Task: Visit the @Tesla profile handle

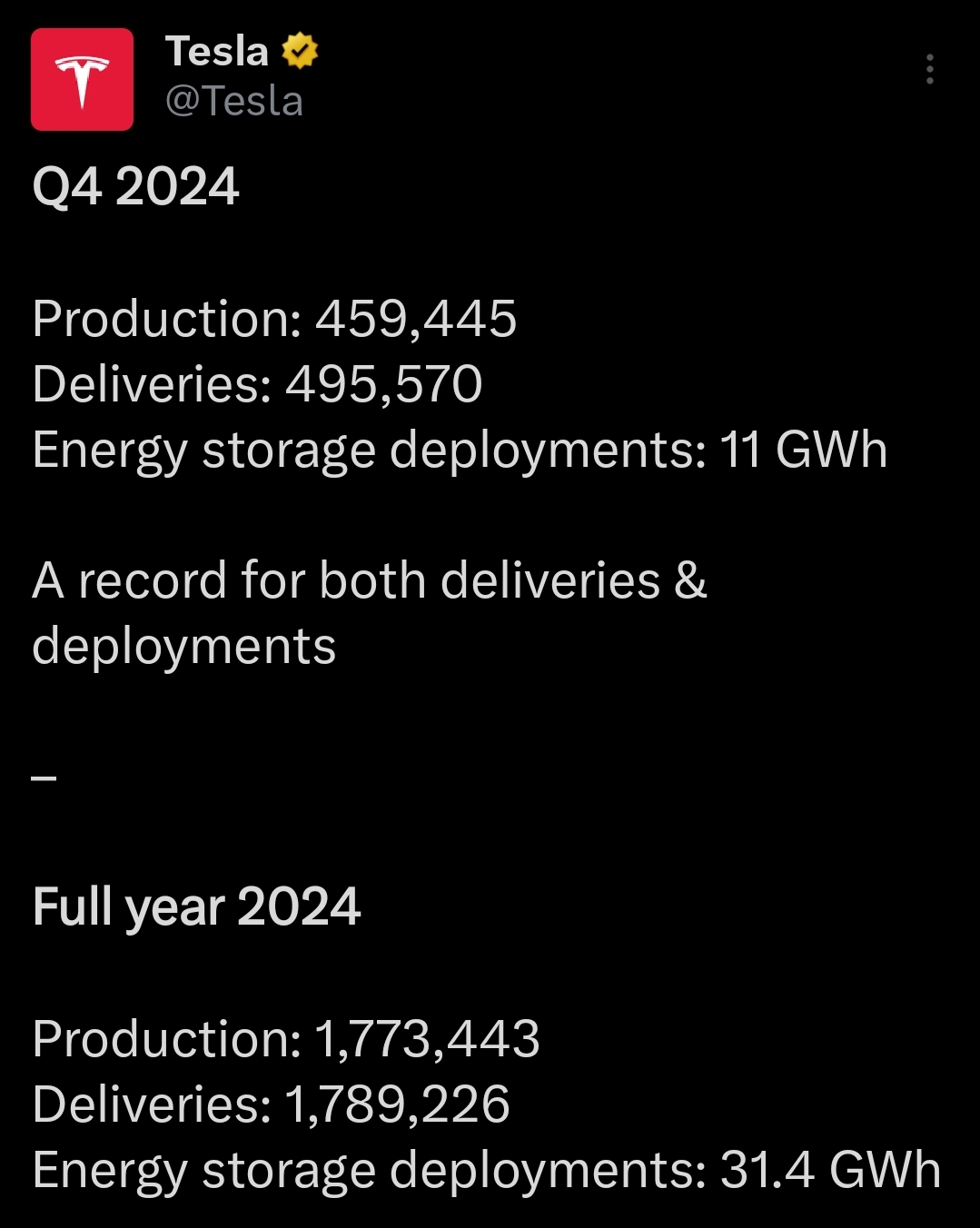Action: [234, 101]
